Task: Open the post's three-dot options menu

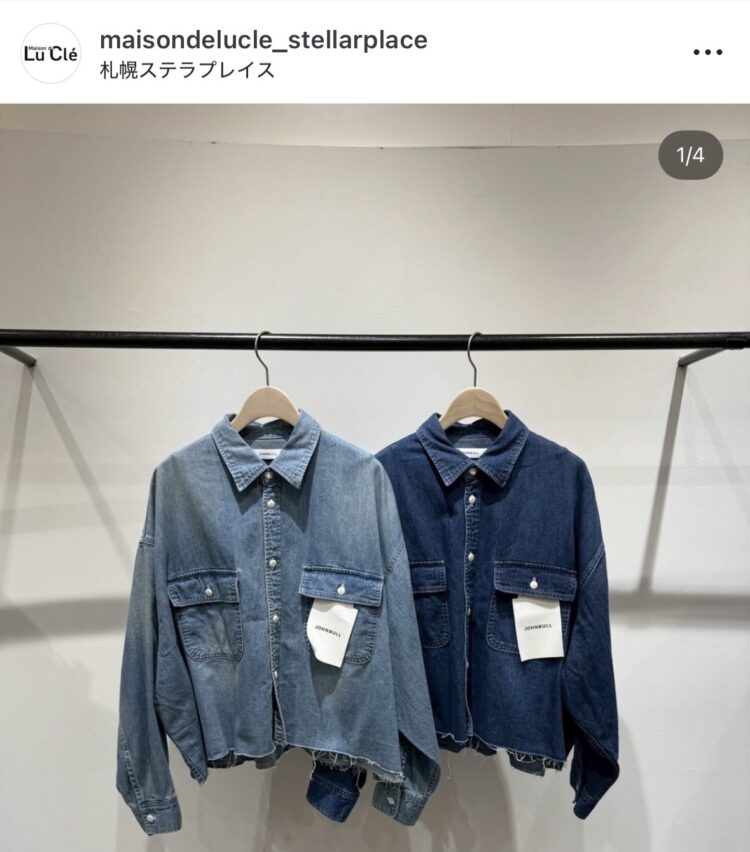Action: tap(707, 52)
